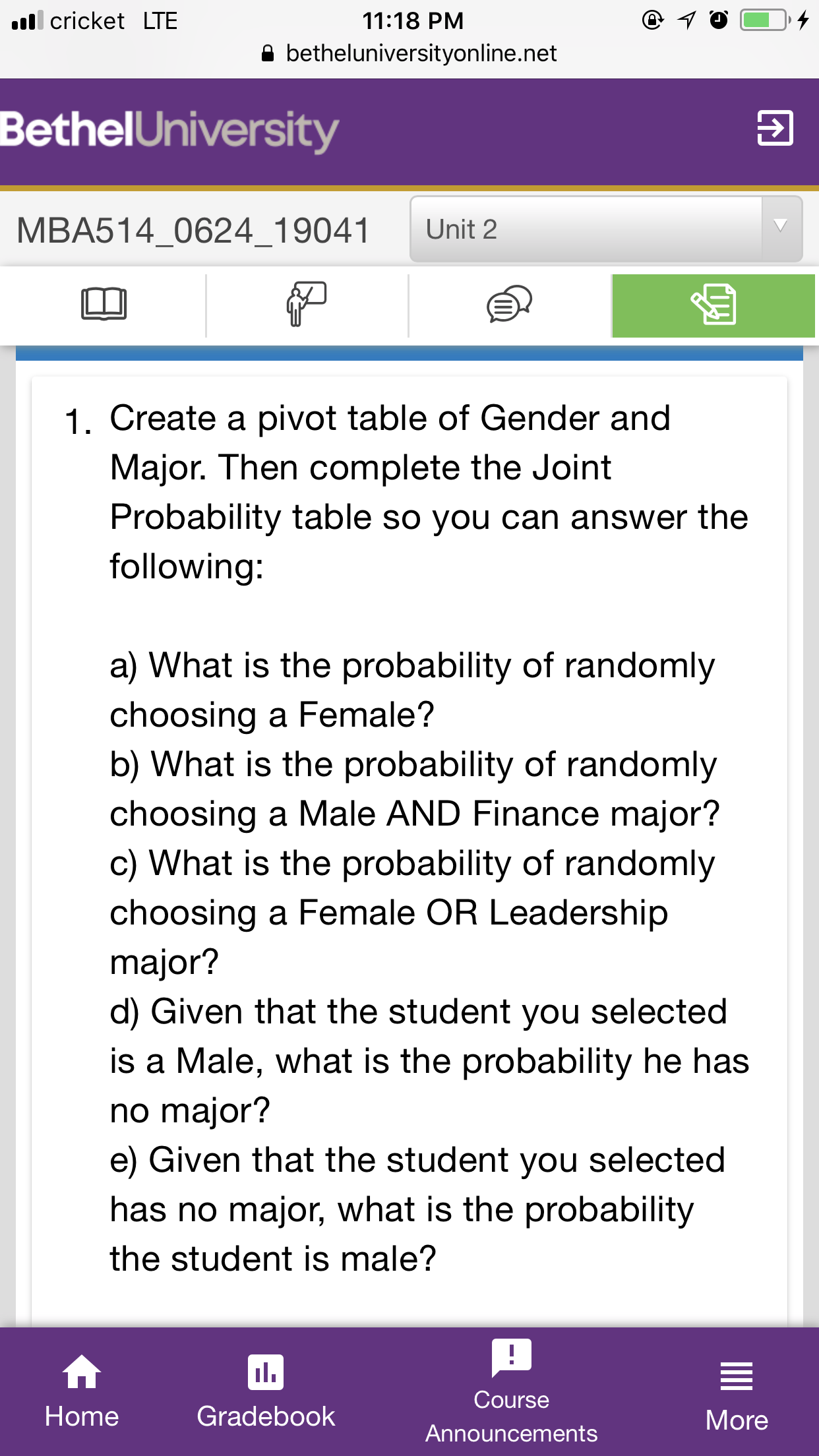This screenshot has width=819, height=1456.
Task: Tap the Bethel University logo
Action: coord(169,130)
